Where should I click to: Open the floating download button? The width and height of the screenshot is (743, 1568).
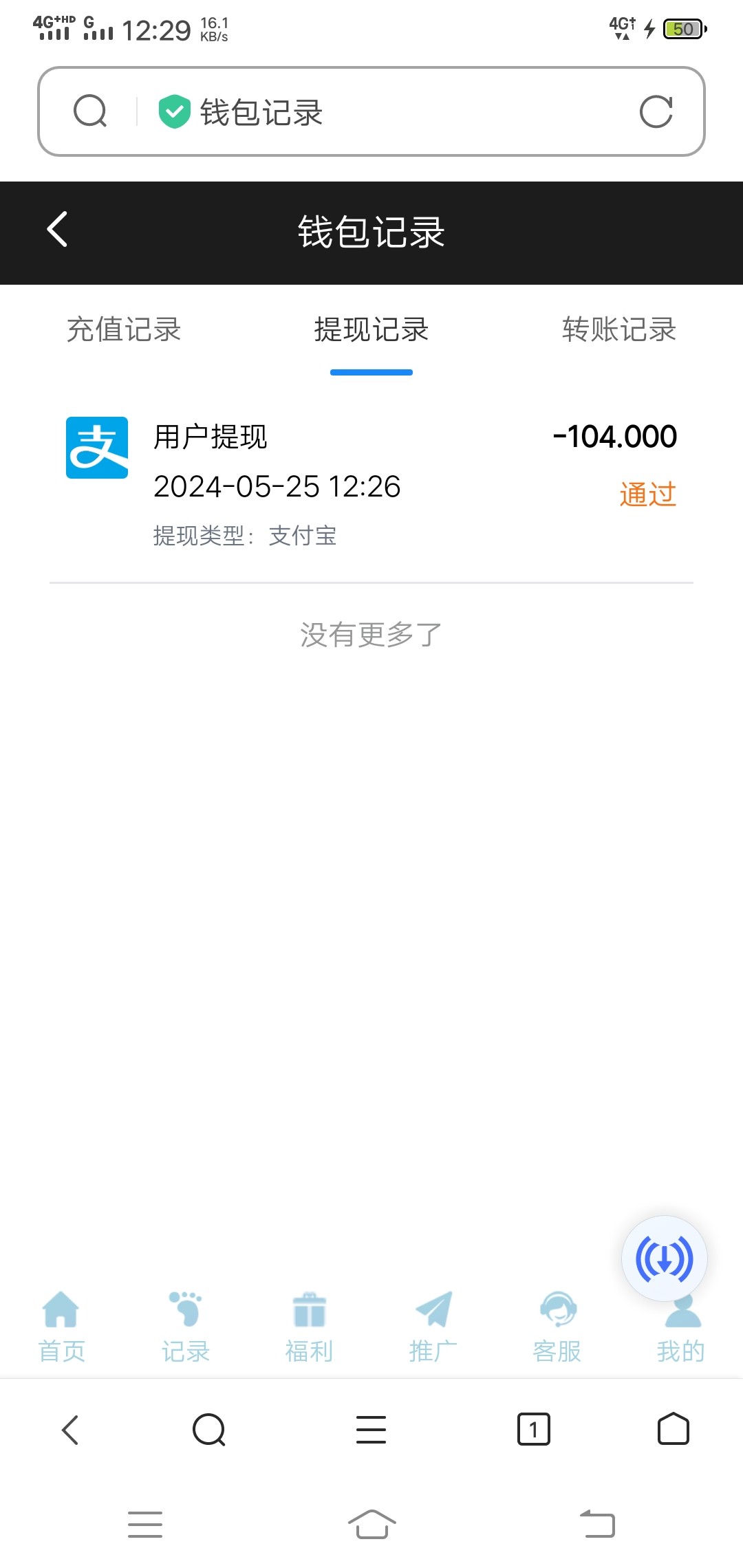664,1259
